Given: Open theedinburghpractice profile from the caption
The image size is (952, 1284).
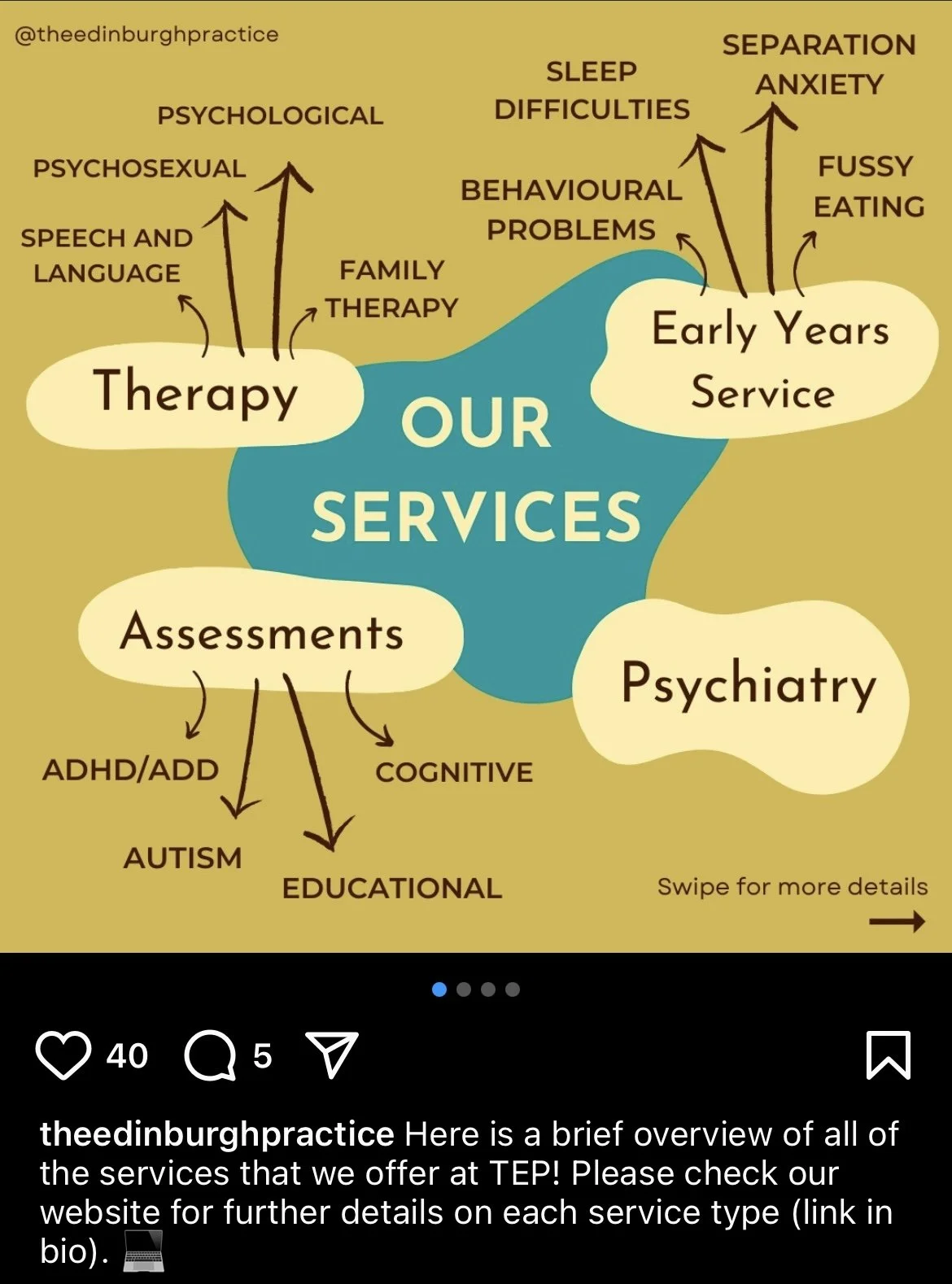Looking at the screenshot, I should click(x=217, y=1133).
